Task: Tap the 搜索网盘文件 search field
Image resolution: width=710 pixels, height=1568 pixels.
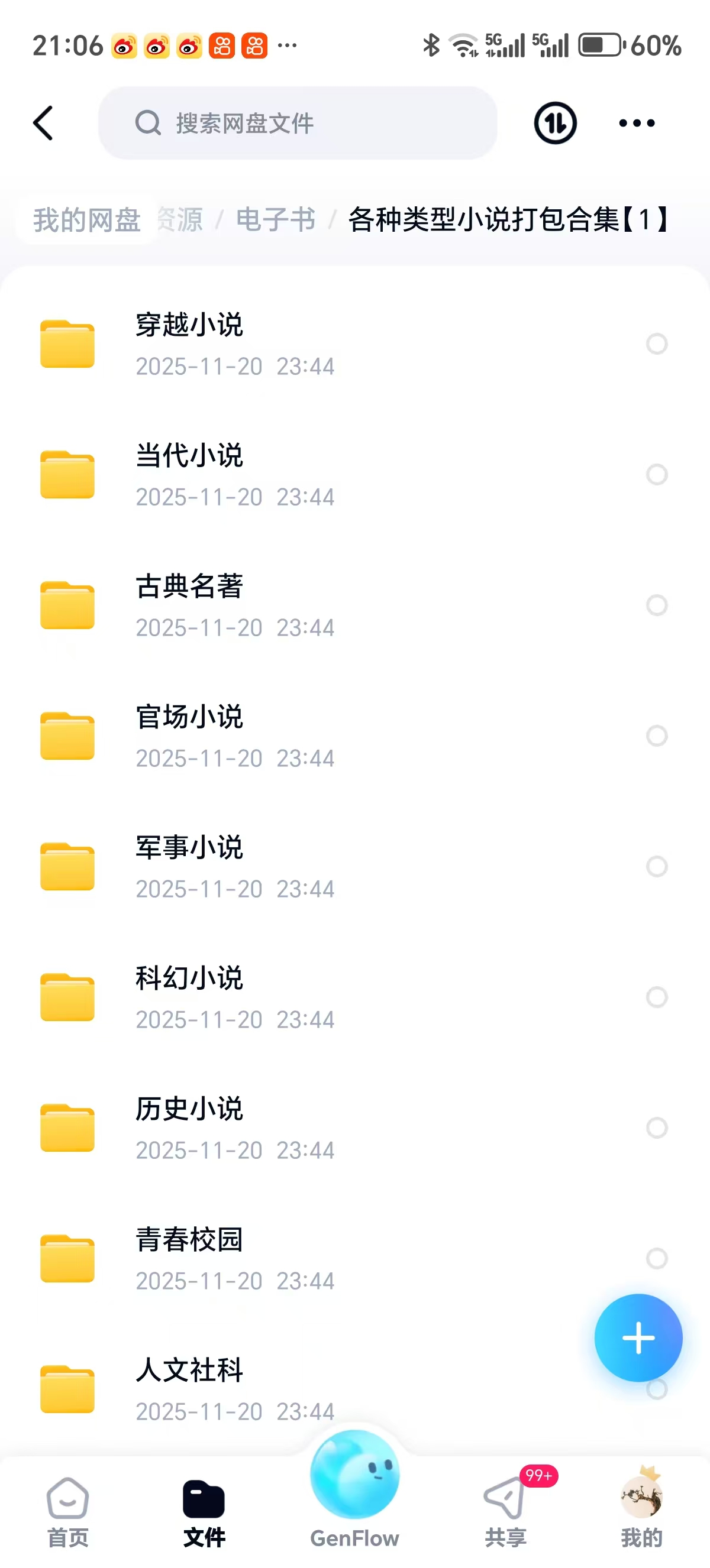Action: (x=298, y=122)
